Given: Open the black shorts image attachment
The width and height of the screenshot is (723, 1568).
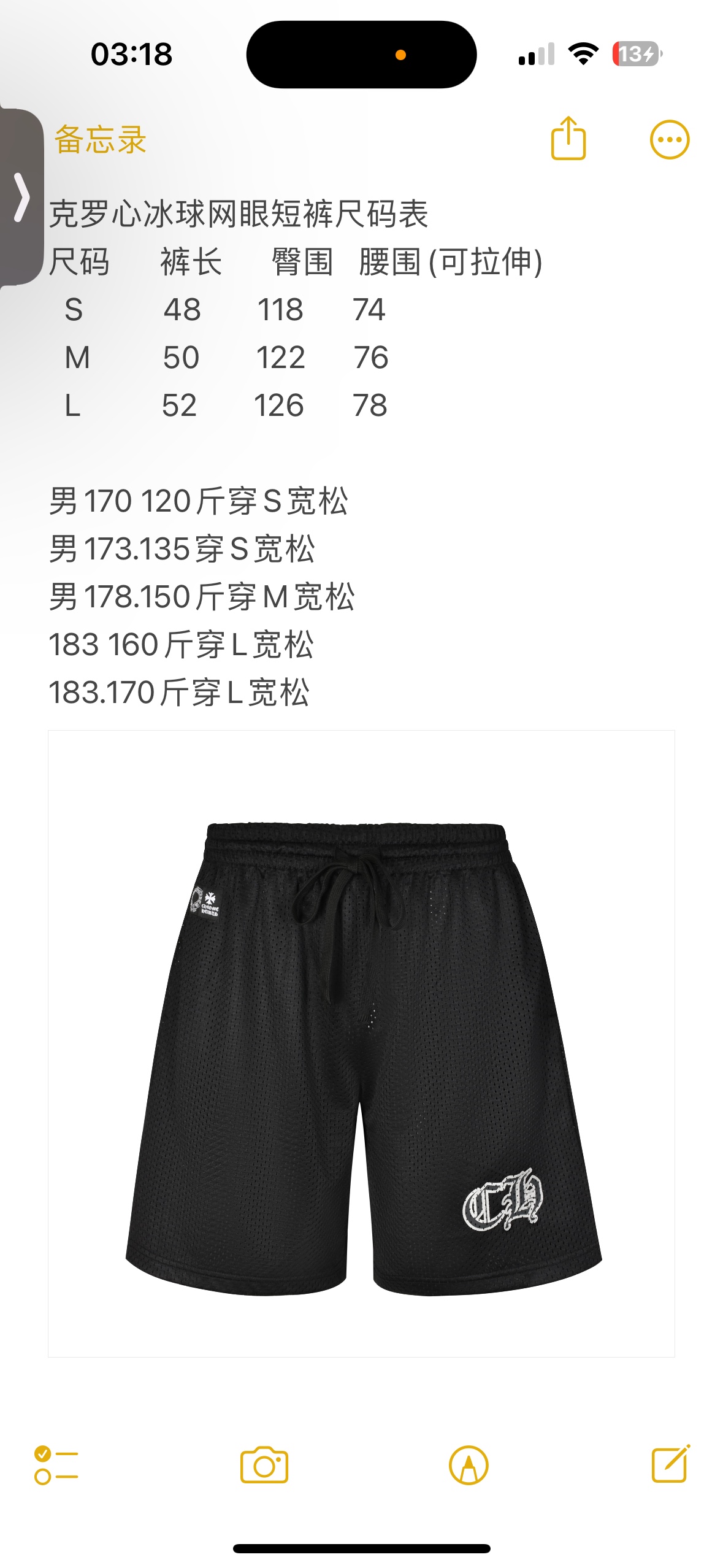Looking at the screenshot, I should pyautogui.click(x=361, y=1043).
